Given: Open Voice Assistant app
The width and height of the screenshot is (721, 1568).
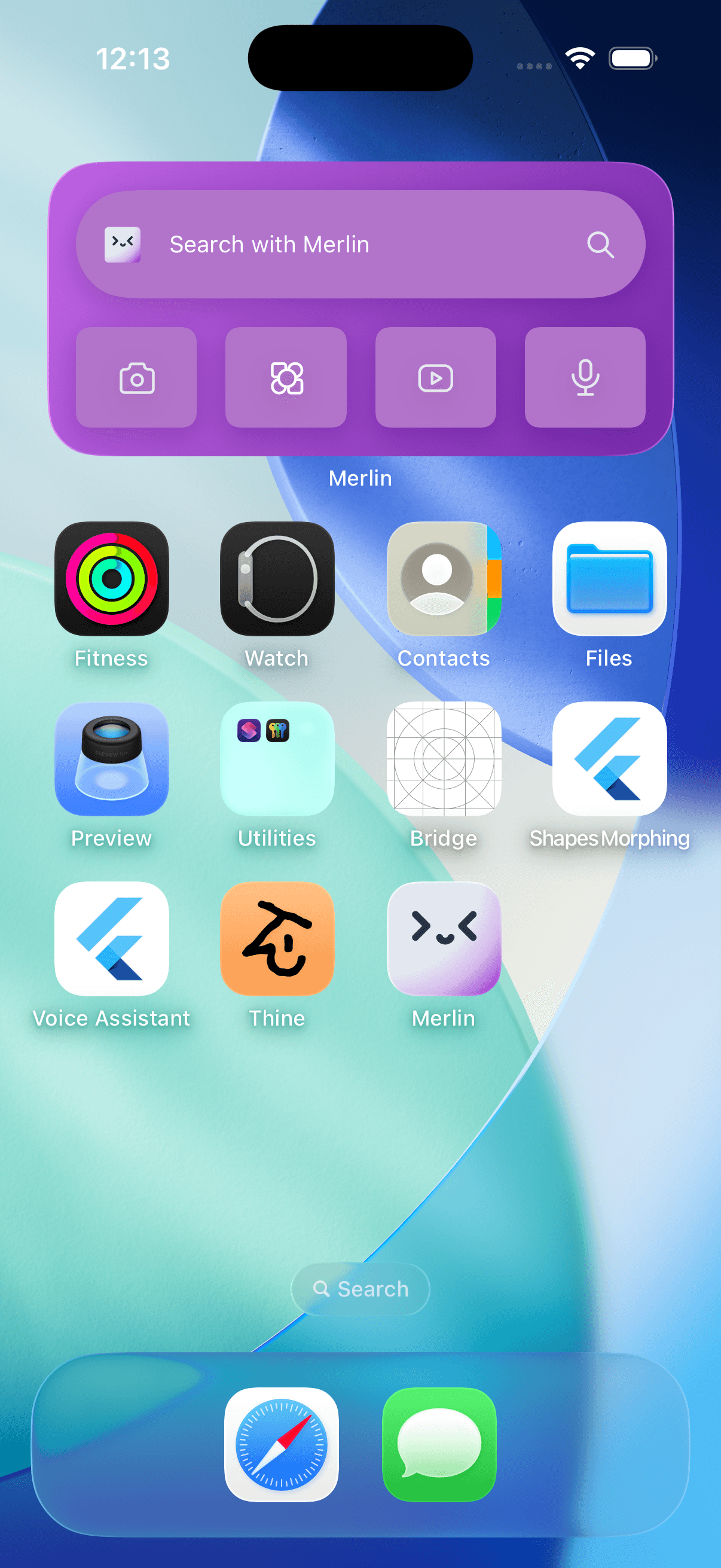Looking at the screenshot, I should coord(112,939).
